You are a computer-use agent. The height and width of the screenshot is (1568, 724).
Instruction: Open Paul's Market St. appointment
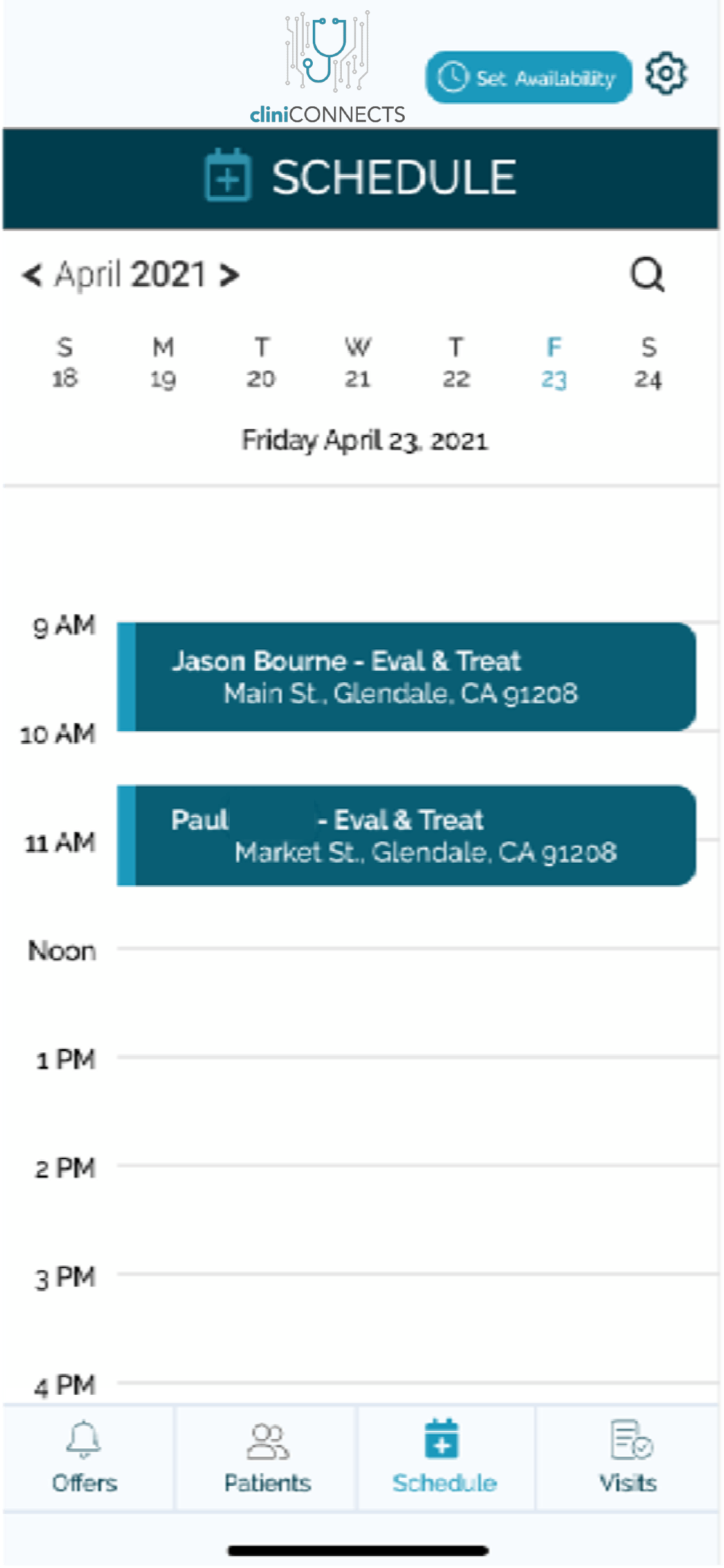(407, 835)
